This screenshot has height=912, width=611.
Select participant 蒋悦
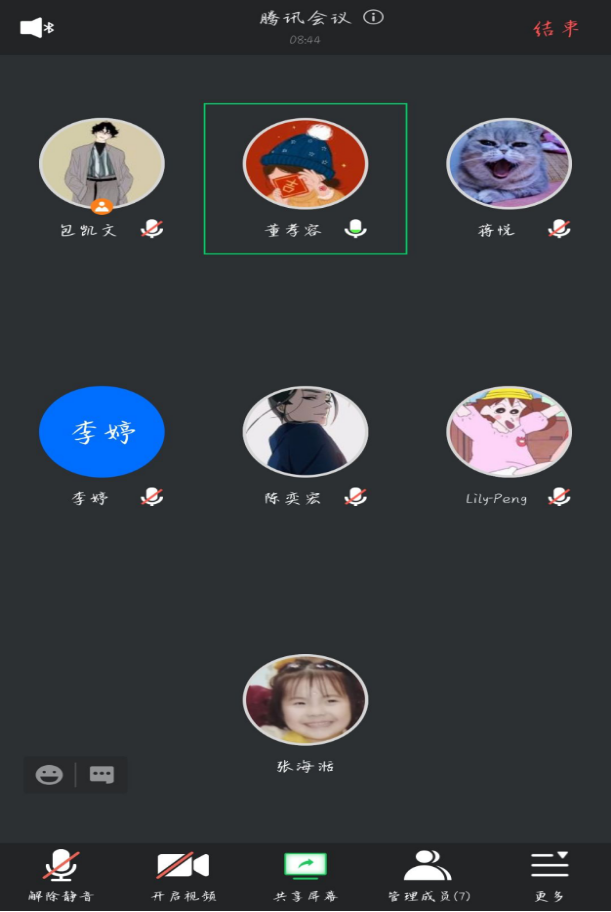click(508, 165)
